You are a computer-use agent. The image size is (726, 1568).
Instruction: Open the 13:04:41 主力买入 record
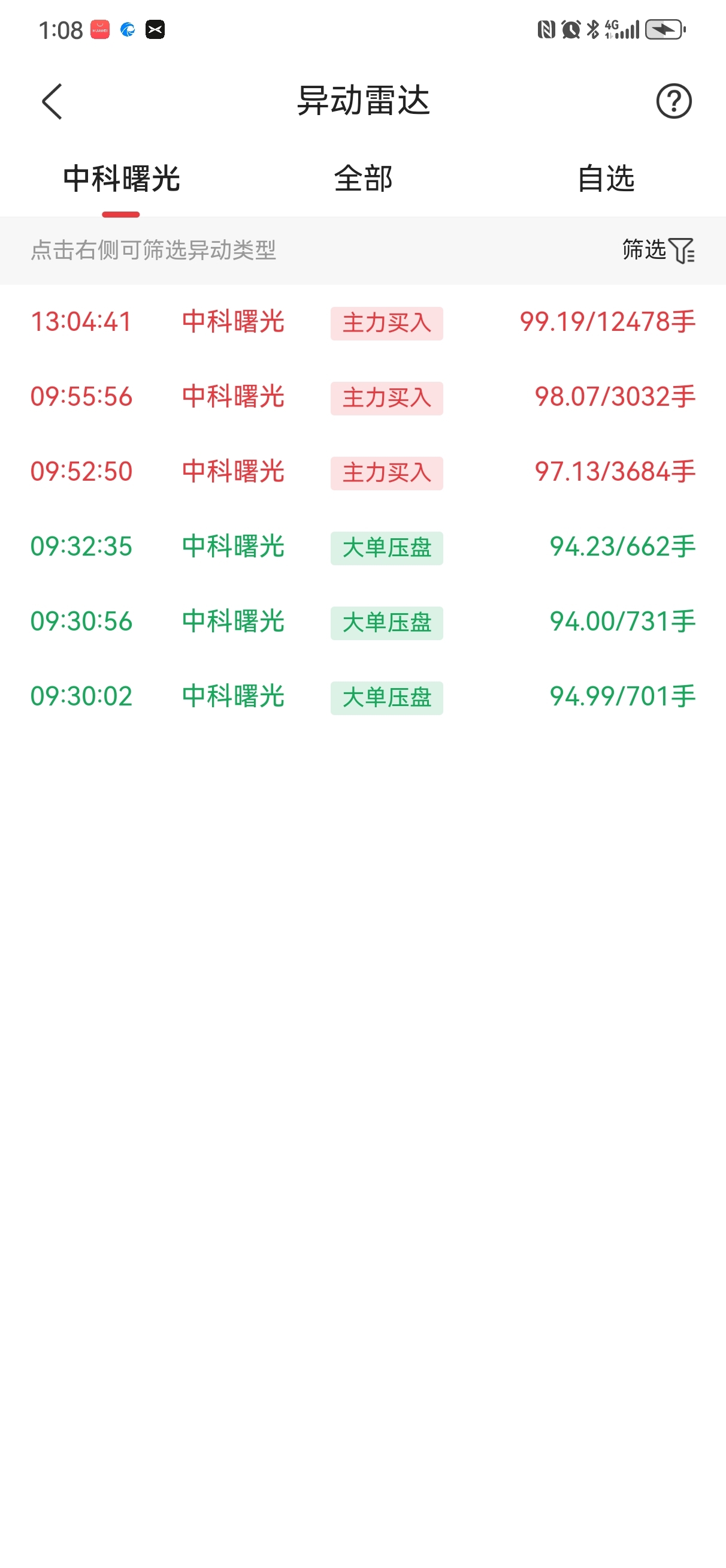click(x=362, y=322)
